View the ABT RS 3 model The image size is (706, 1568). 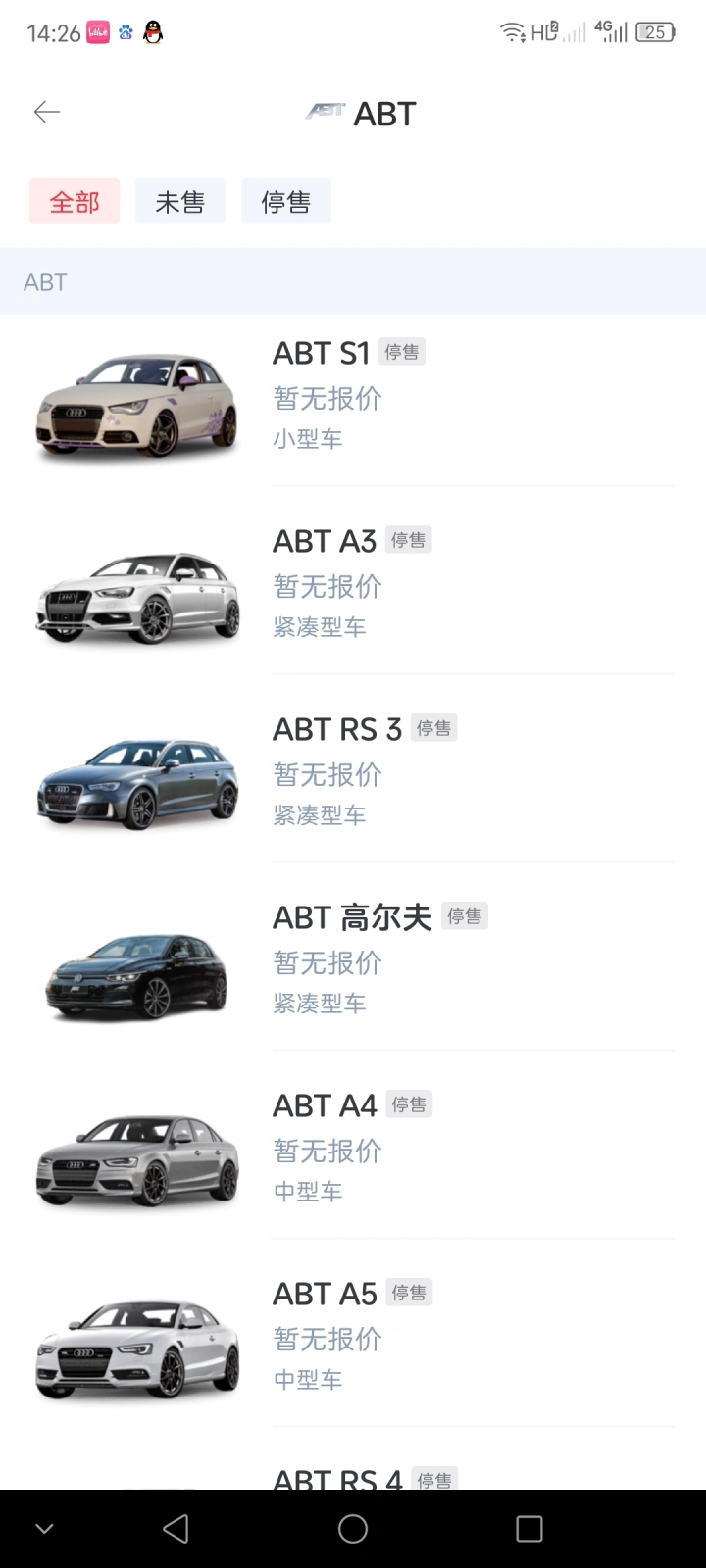353,773
